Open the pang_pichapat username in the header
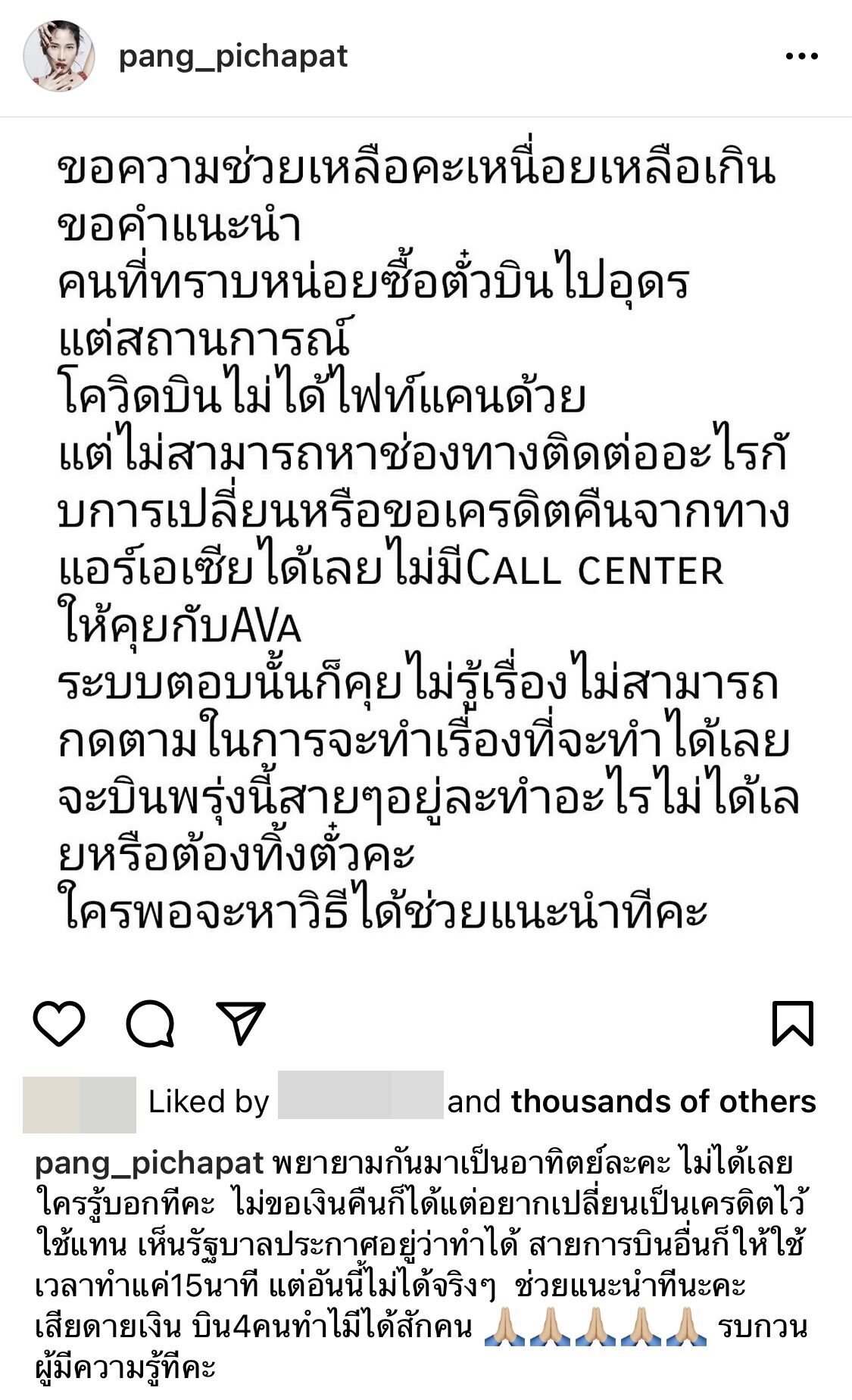This screenshot has height=1400, width=852. click(233, 57)
